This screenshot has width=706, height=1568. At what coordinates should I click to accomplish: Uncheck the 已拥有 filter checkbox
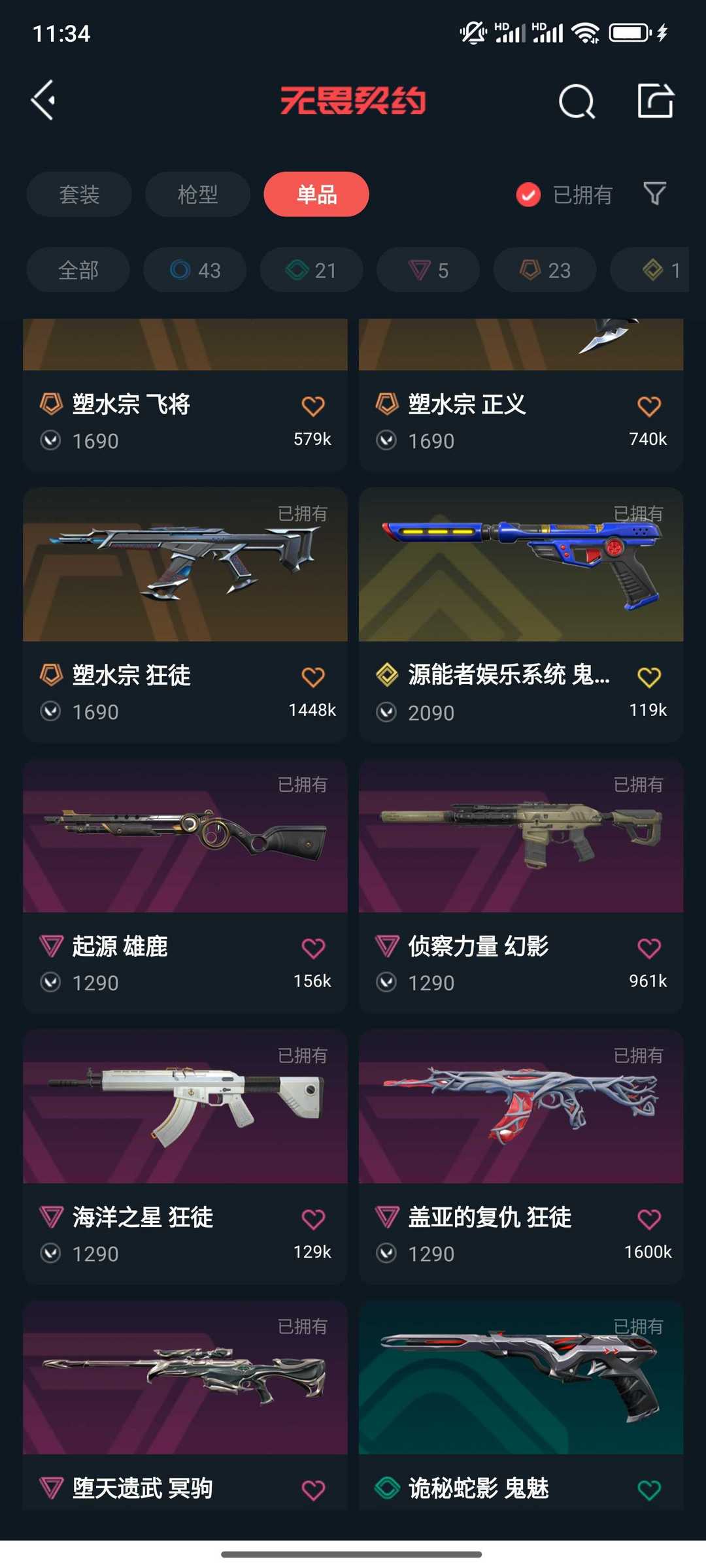(x=528, y=194)
